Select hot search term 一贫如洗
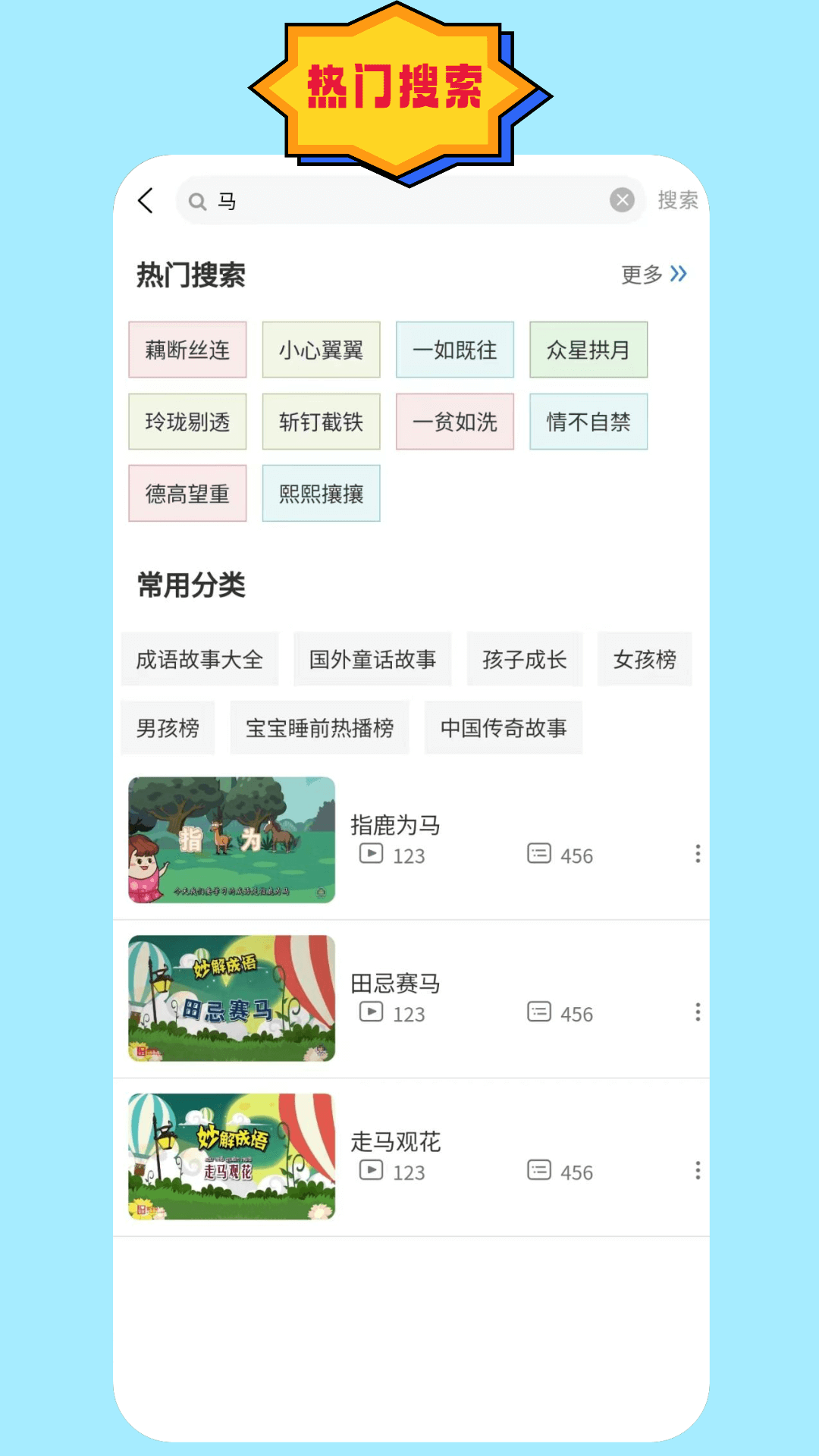Viewport: 819px width, 1456px height. click(x=454, y=422)
